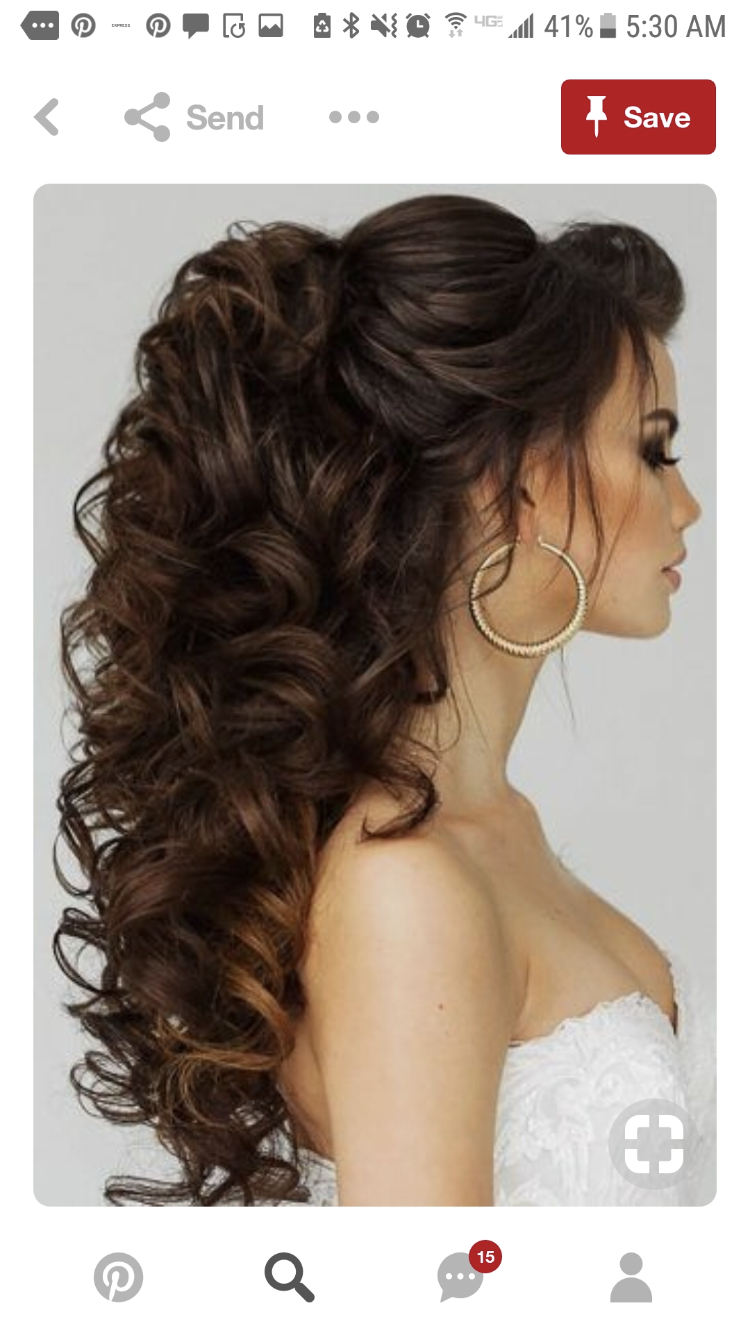Screen dimensions: 750x1334
Task: Save this hairstyle pin
Action: click(x=638, y=118)
